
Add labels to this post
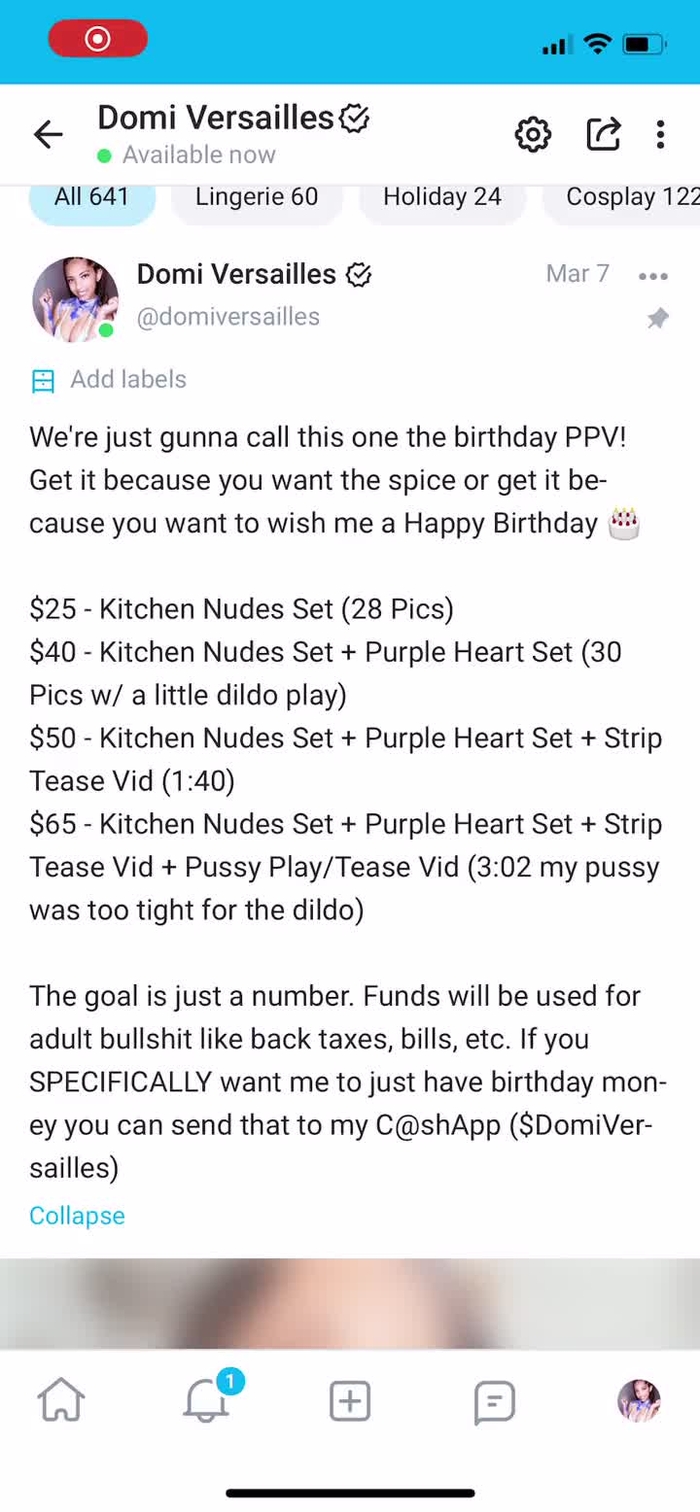click(109, 380)
